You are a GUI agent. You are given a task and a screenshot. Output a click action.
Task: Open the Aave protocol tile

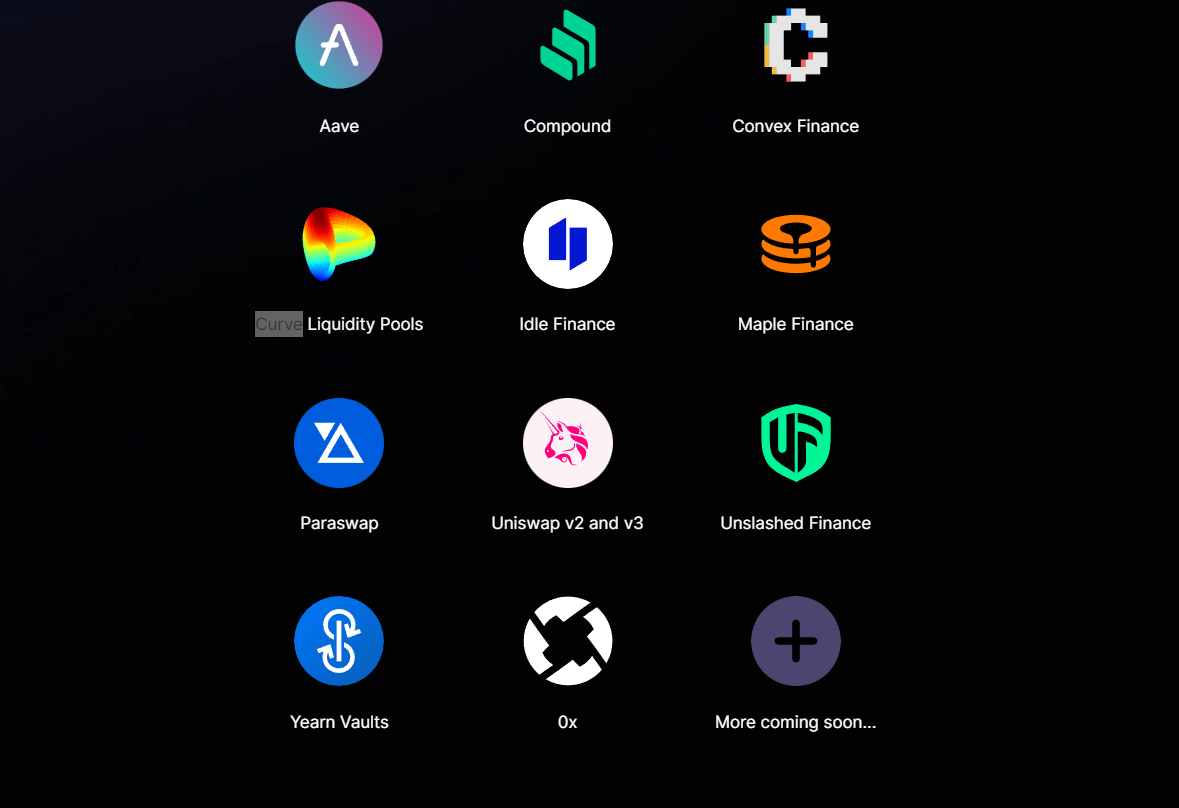(x=339, y=46)
